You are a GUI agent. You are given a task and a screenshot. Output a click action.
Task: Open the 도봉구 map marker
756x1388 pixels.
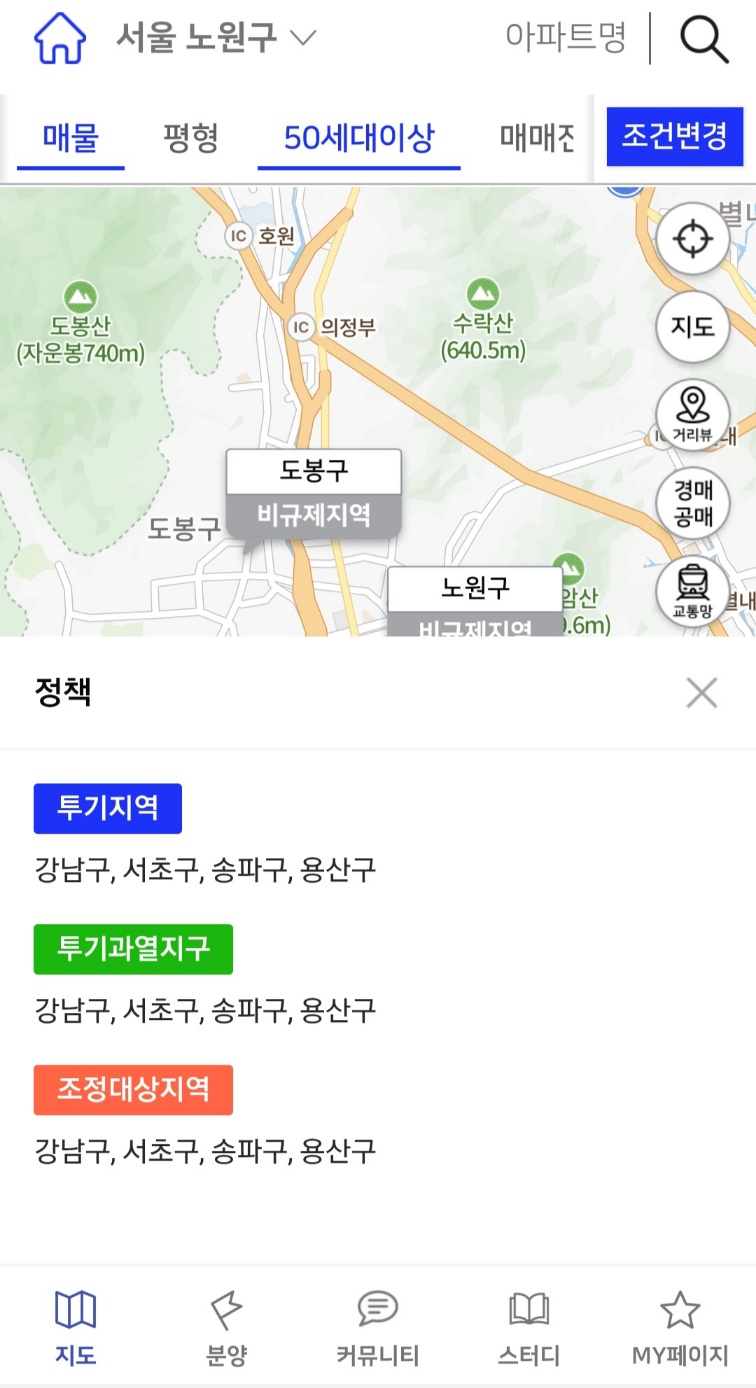pos(314,493)
